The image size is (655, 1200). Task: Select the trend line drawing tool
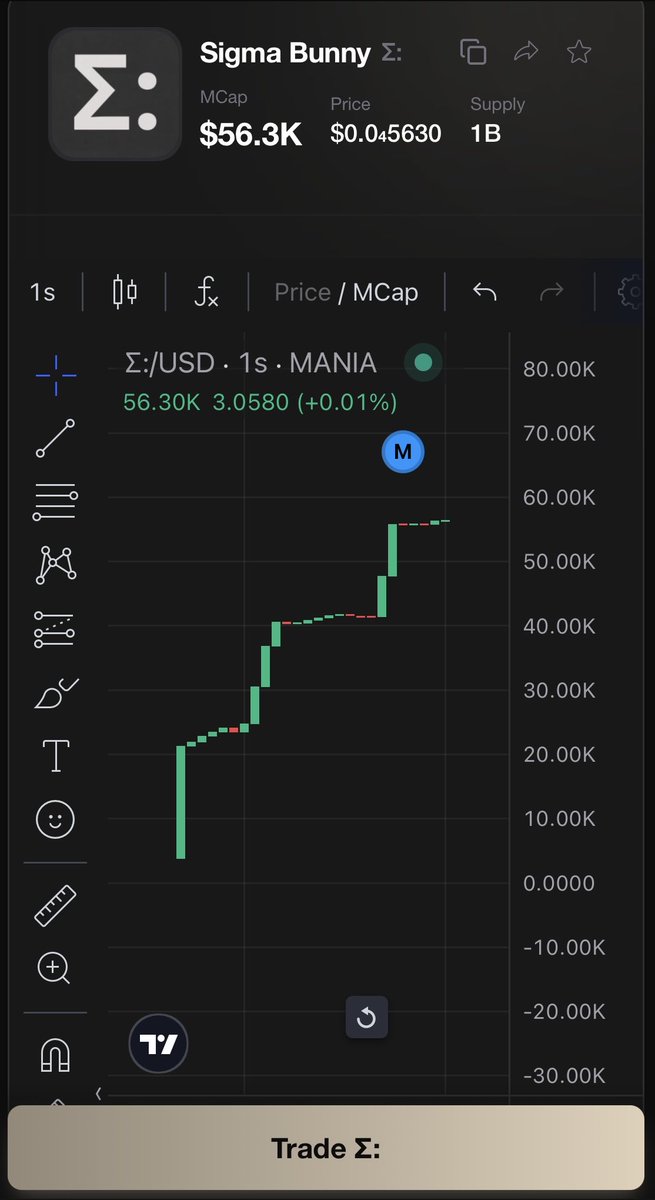pyautogui.click(x=56, y=438)
